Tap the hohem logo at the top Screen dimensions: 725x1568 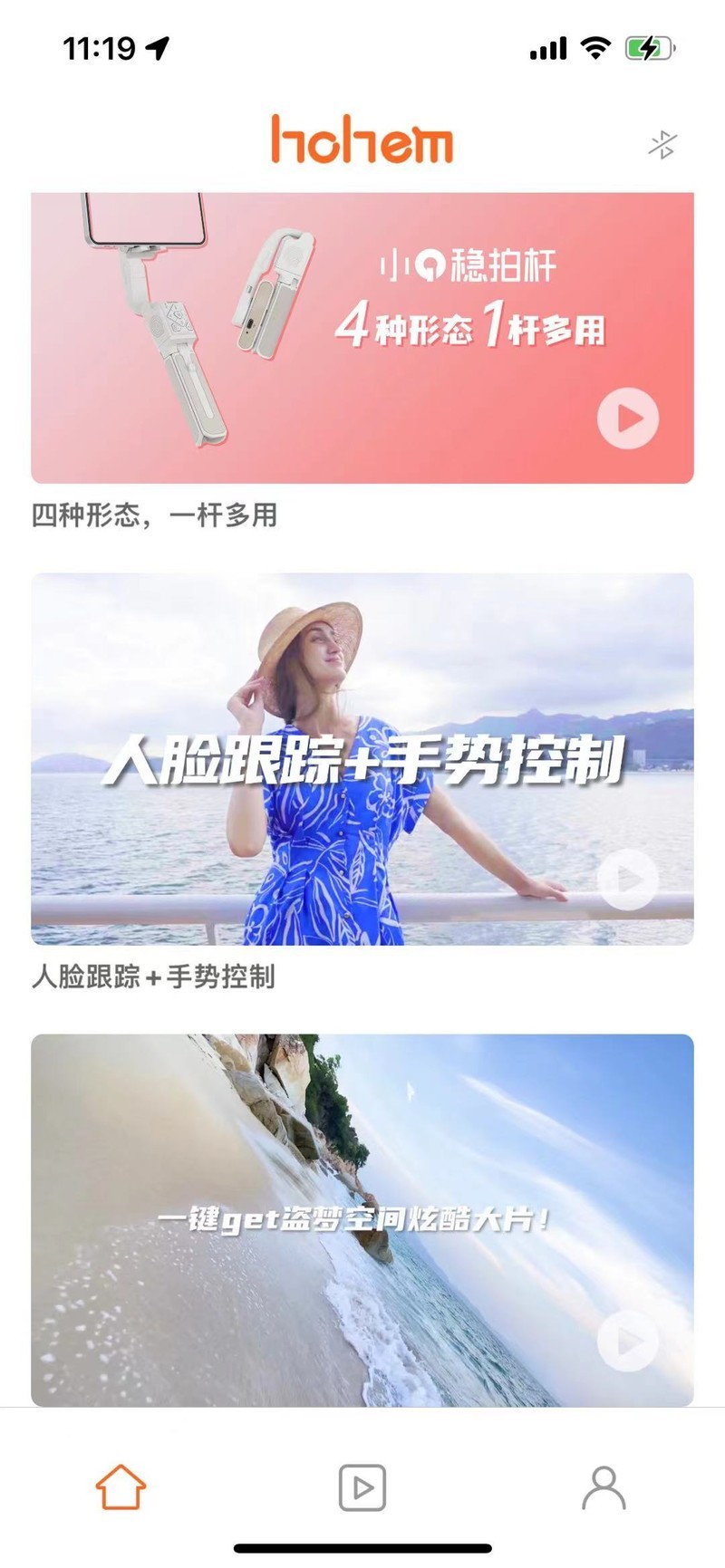[x=362, y=142]
